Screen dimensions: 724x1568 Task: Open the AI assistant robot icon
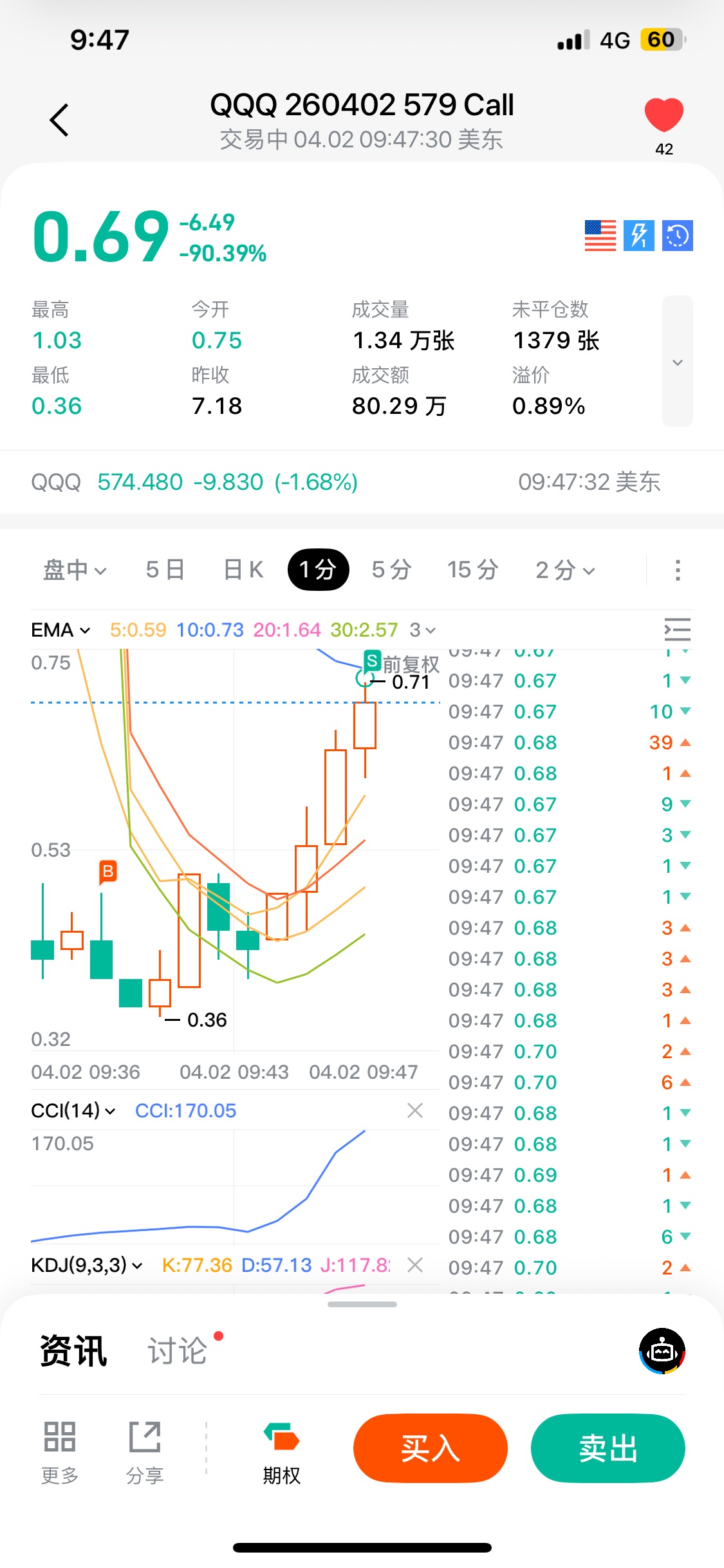tap(662, 1350)
